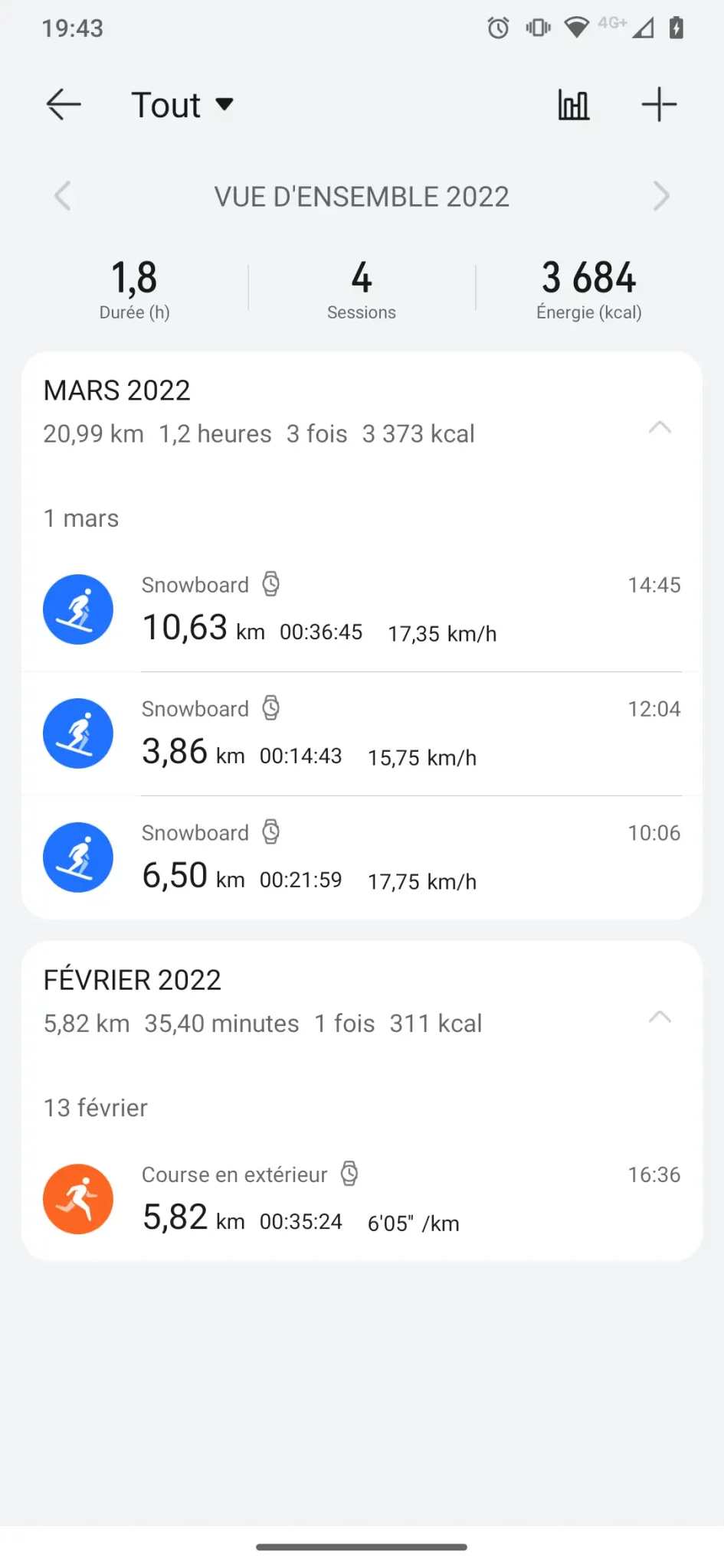Open the Course en extérieur run
This screenshot has height=1568, width=724.
(x=362, y=1199)
